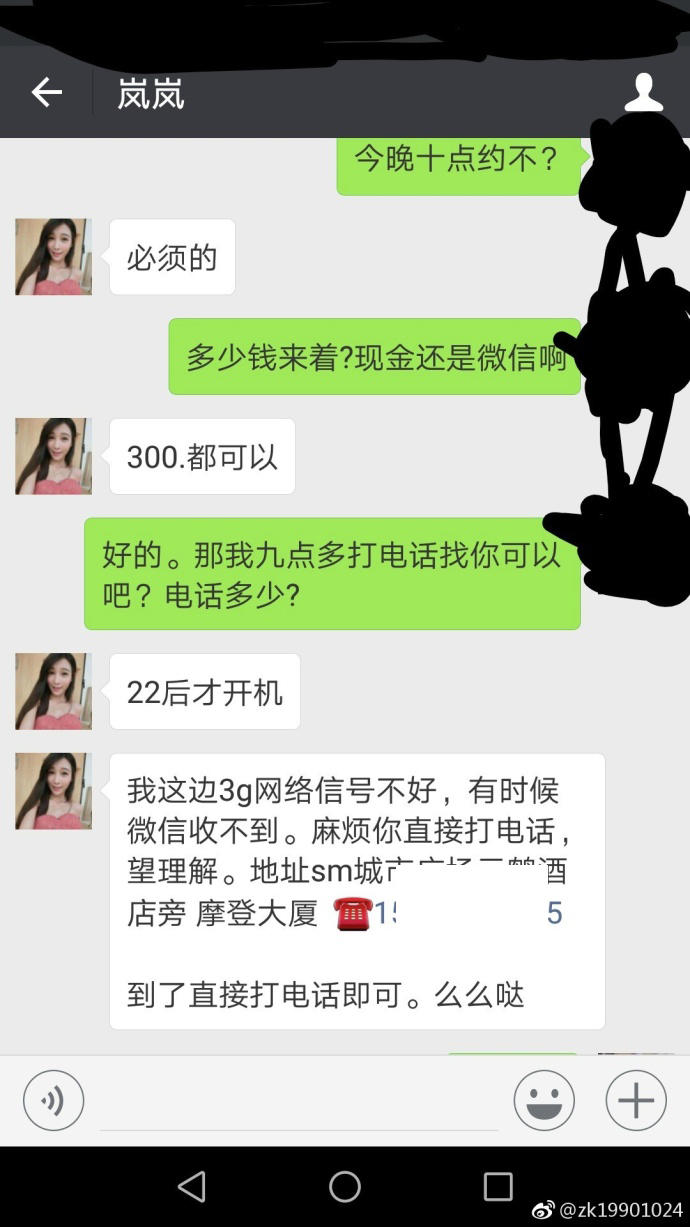Open recent apps from navigation bar
Viewport: 690px width, 1227px height.
coord(498,1187)
